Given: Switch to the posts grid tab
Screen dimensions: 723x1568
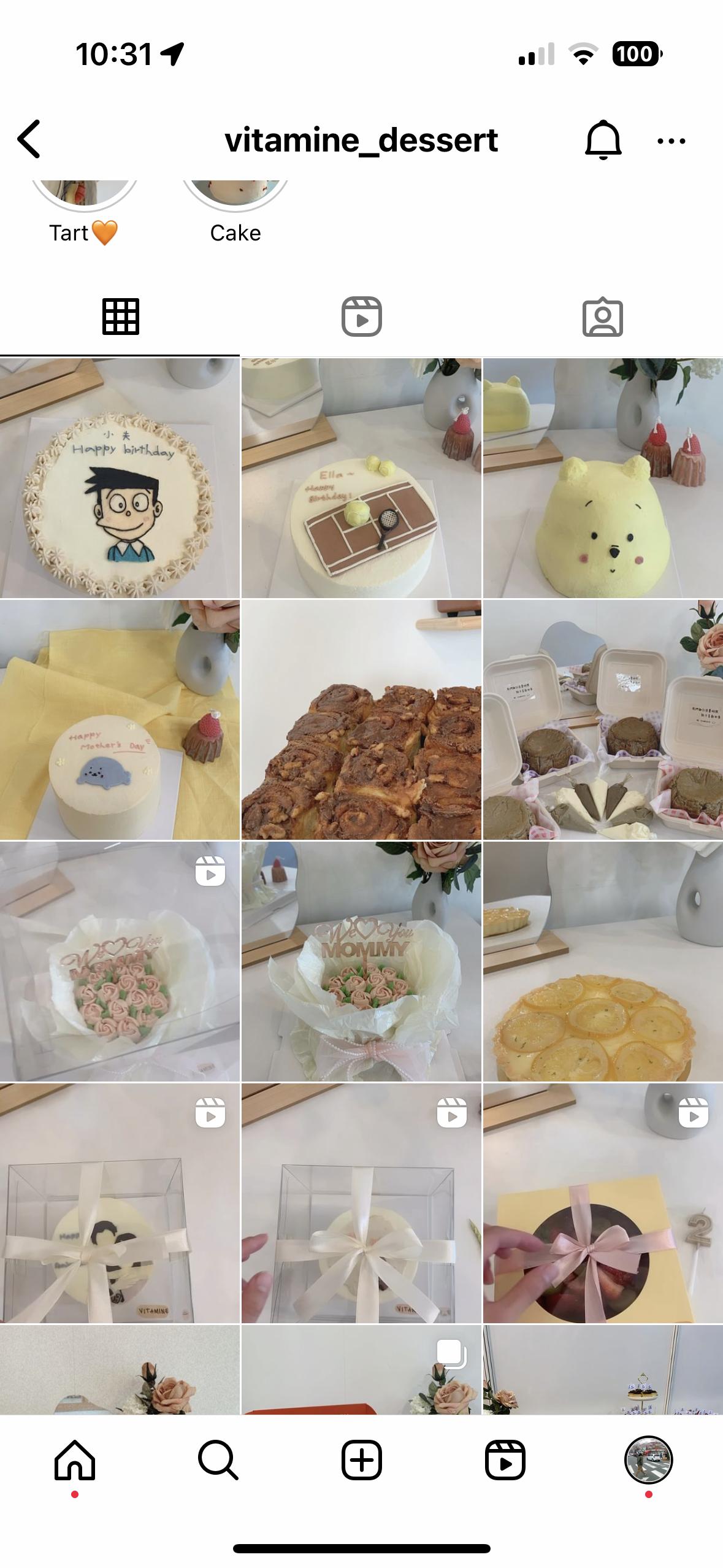Looking at the screenshot, I should [120, 317].
